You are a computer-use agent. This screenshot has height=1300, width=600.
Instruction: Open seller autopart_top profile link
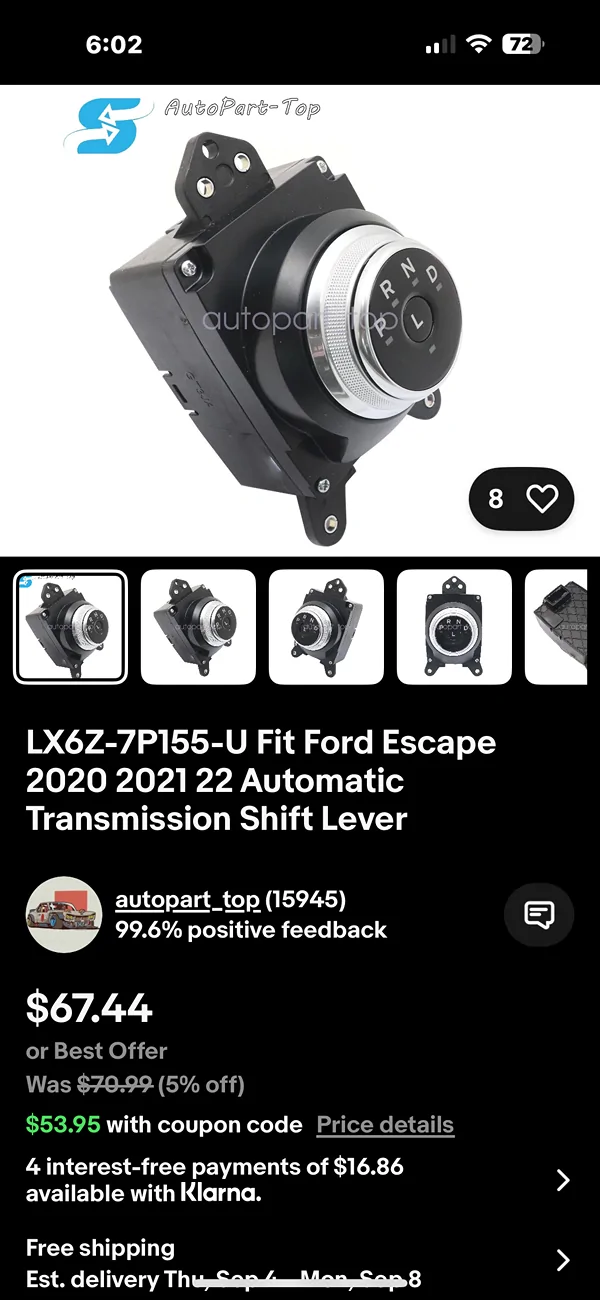coord(187,900)
